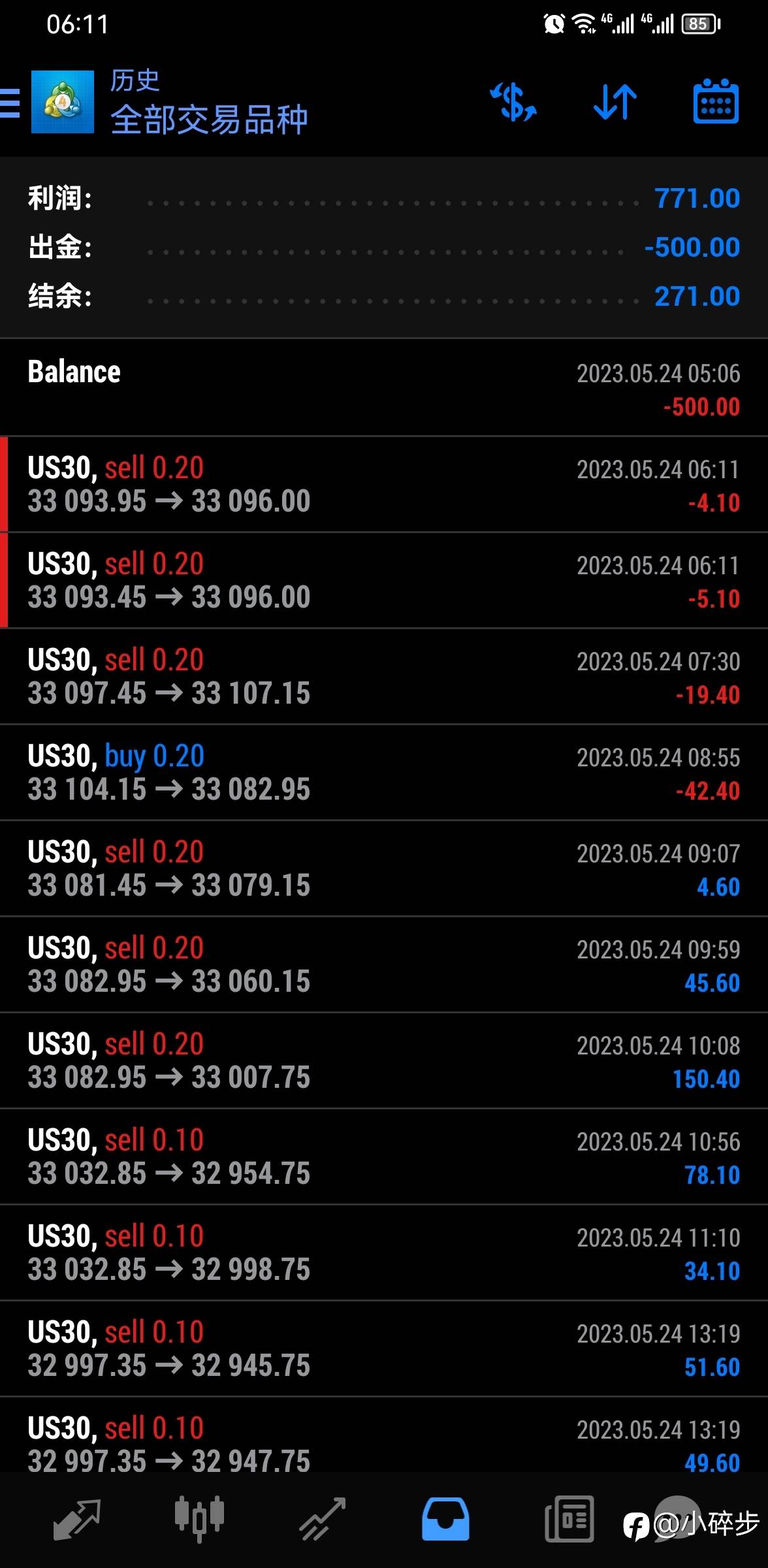The width and height of the screenshot is (768, 1568).
Task: Open the calendar date range picker
Action: [715, 103]
